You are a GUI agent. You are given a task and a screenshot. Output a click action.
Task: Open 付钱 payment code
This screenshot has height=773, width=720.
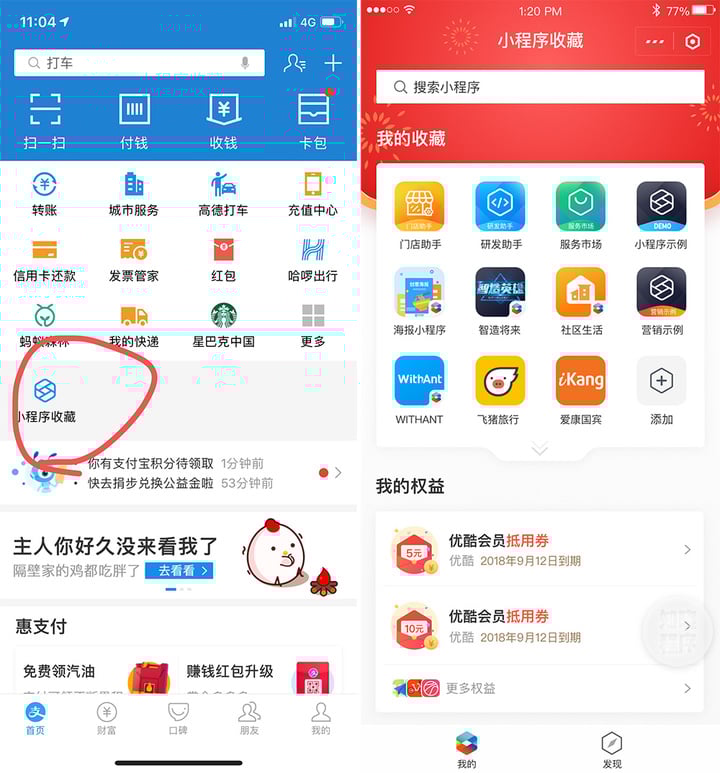134,120
